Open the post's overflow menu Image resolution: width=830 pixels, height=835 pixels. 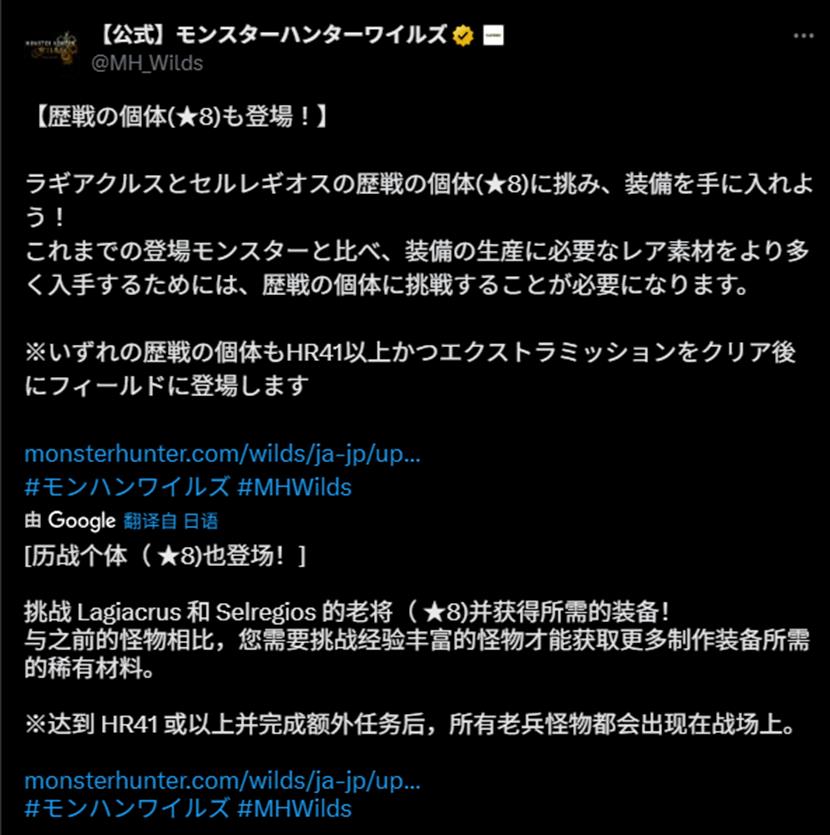802,35
